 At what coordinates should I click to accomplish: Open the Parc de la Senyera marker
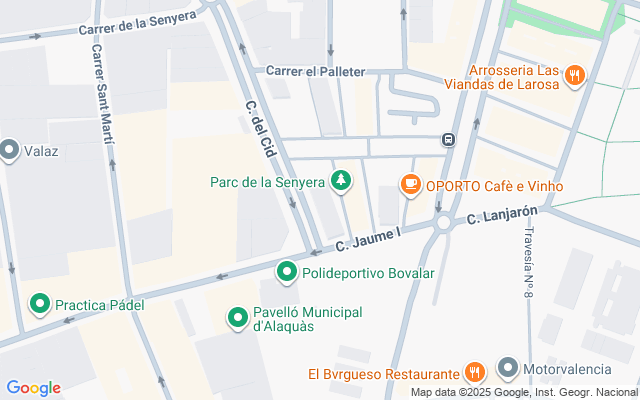[342, 180]
